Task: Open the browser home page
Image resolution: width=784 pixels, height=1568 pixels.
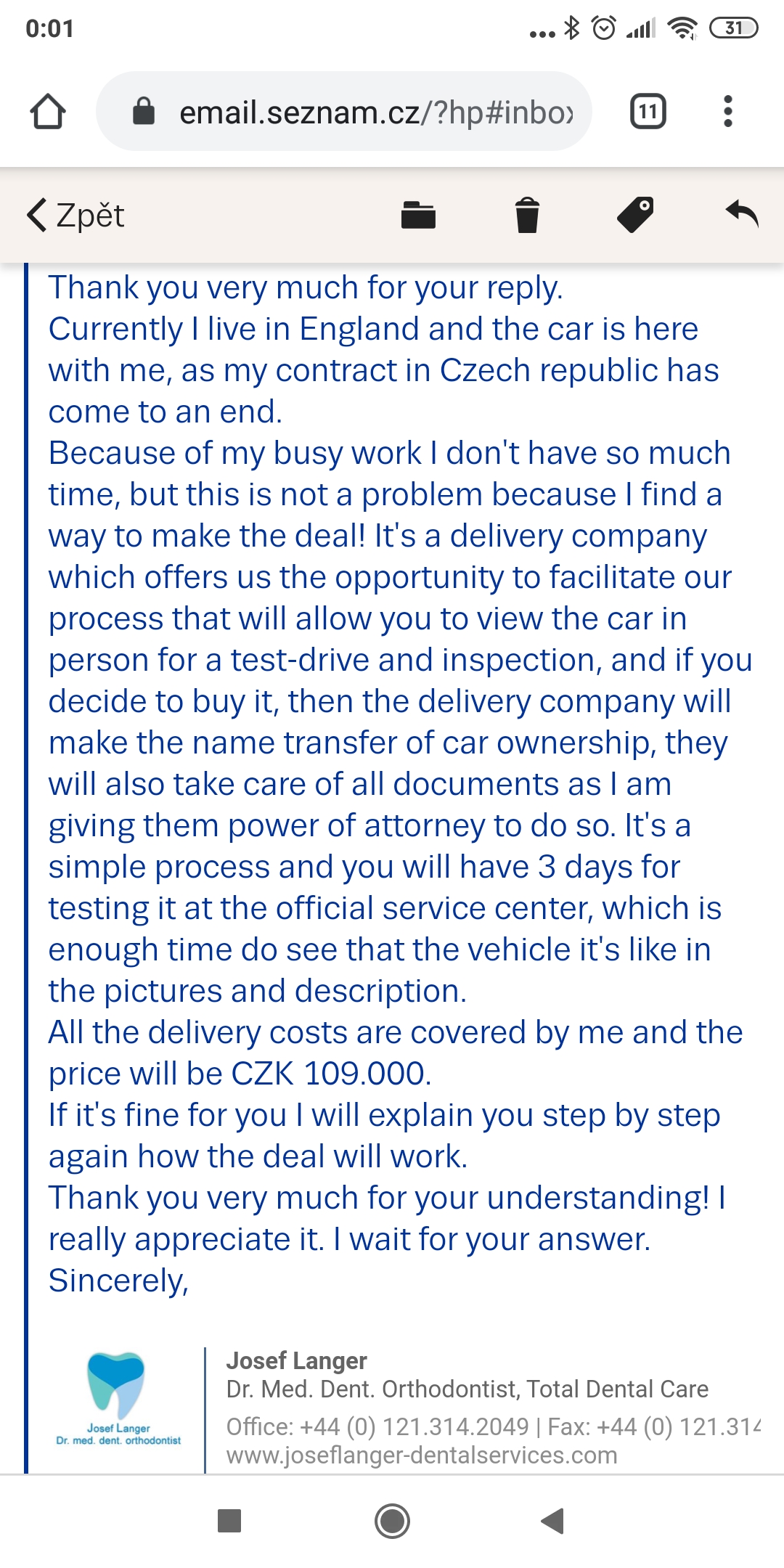Action: pos(48,112)
